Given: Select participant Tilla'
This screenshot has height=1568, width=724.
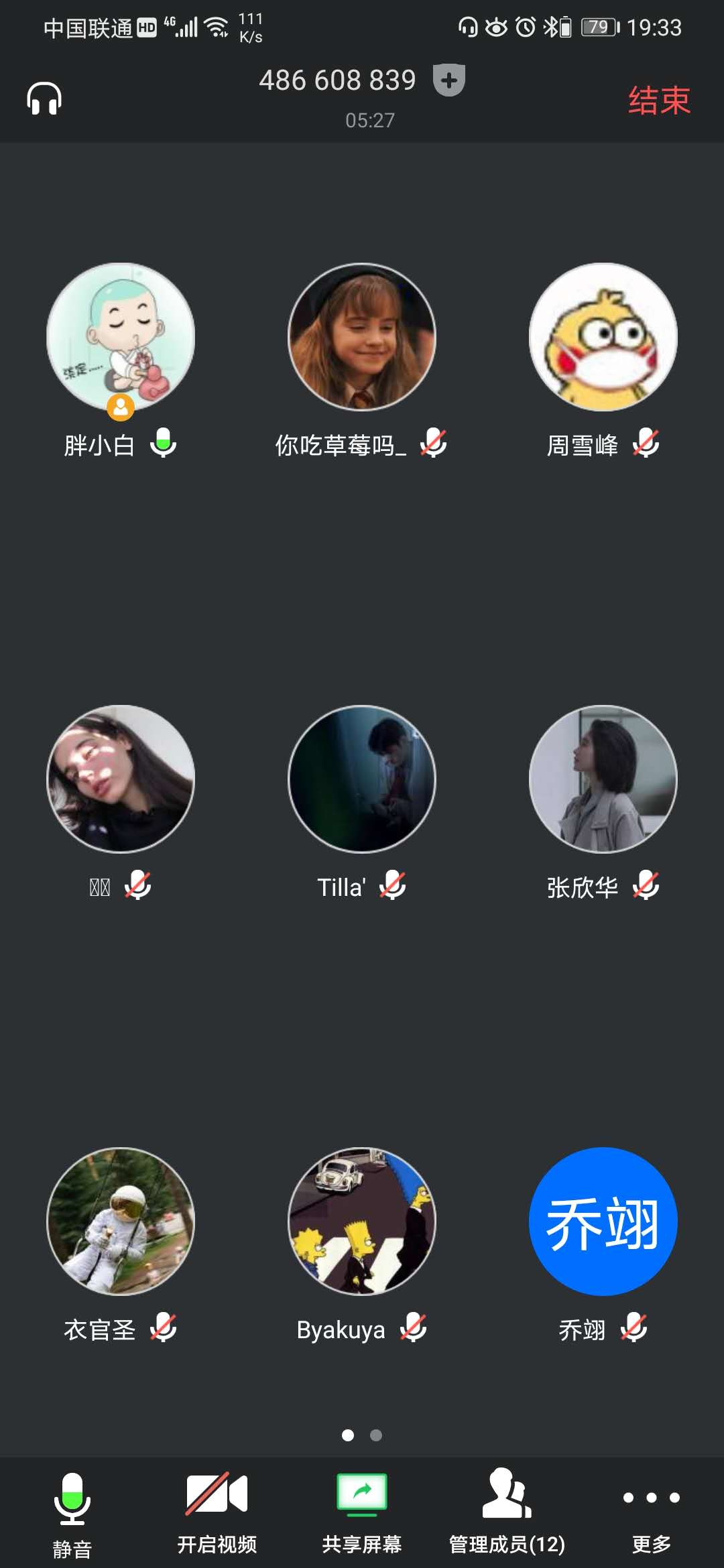Looking at the screenshot, I should [x=362, y=779].
